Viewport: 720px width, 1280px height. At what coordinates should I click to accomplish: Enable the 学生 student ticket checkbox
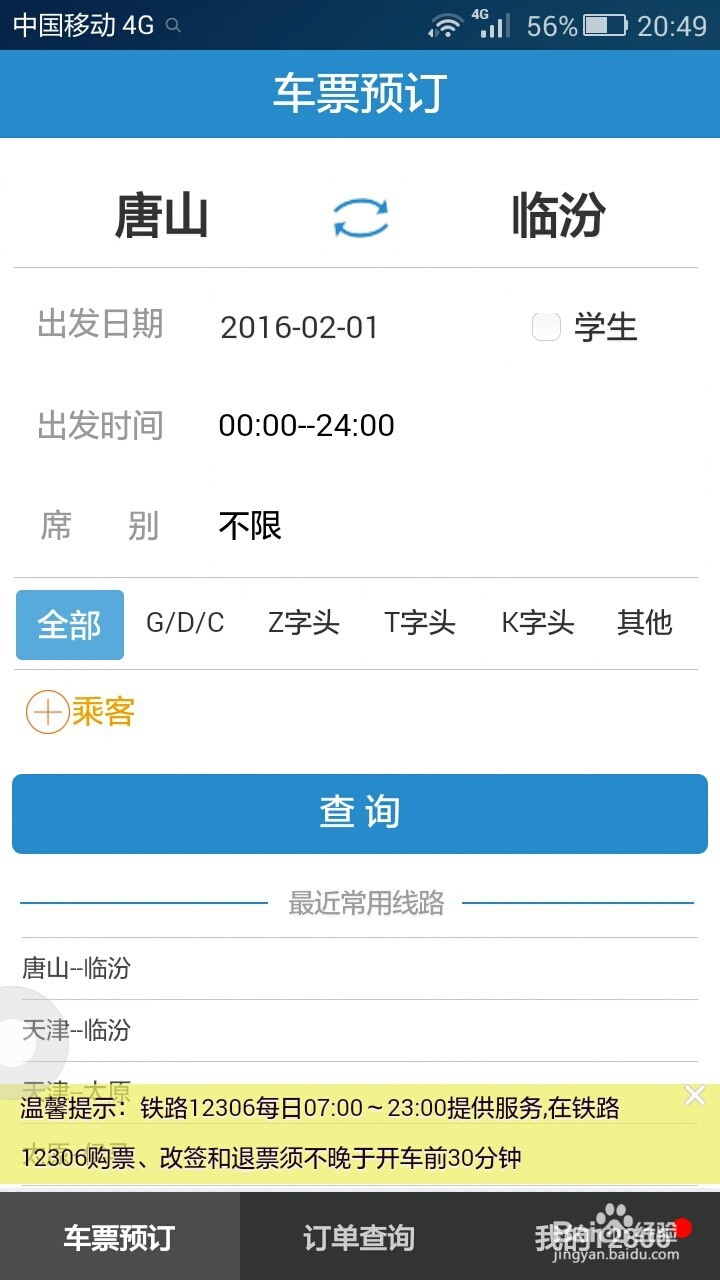pyautogui.click(x=546, y=327)
